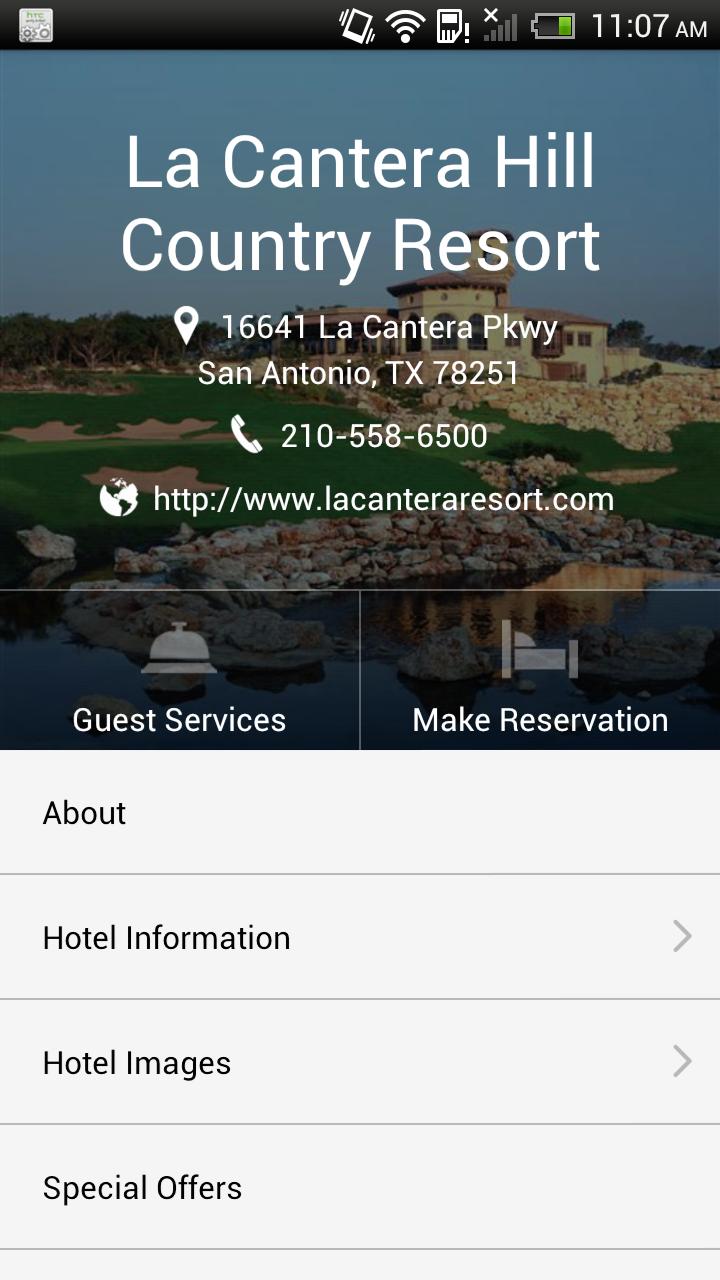Open the lacanteraresort.com website link

point(383,497)
